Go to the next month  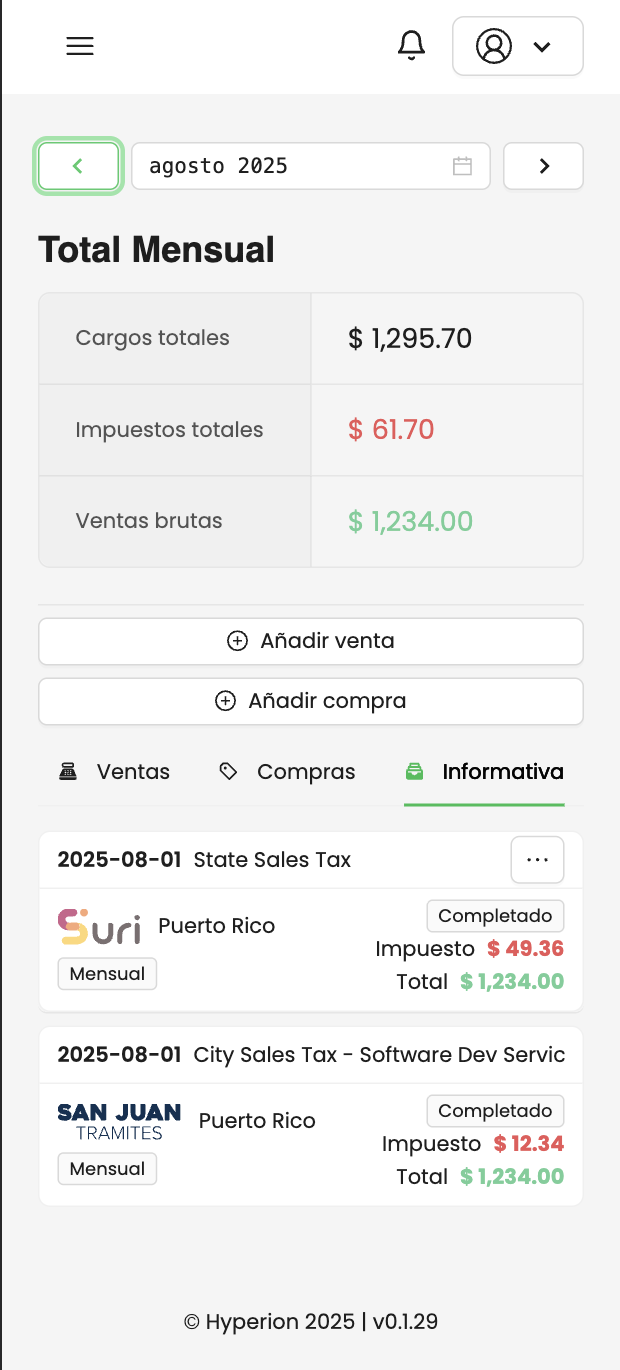pyautogui.click(x=543, y=166)
